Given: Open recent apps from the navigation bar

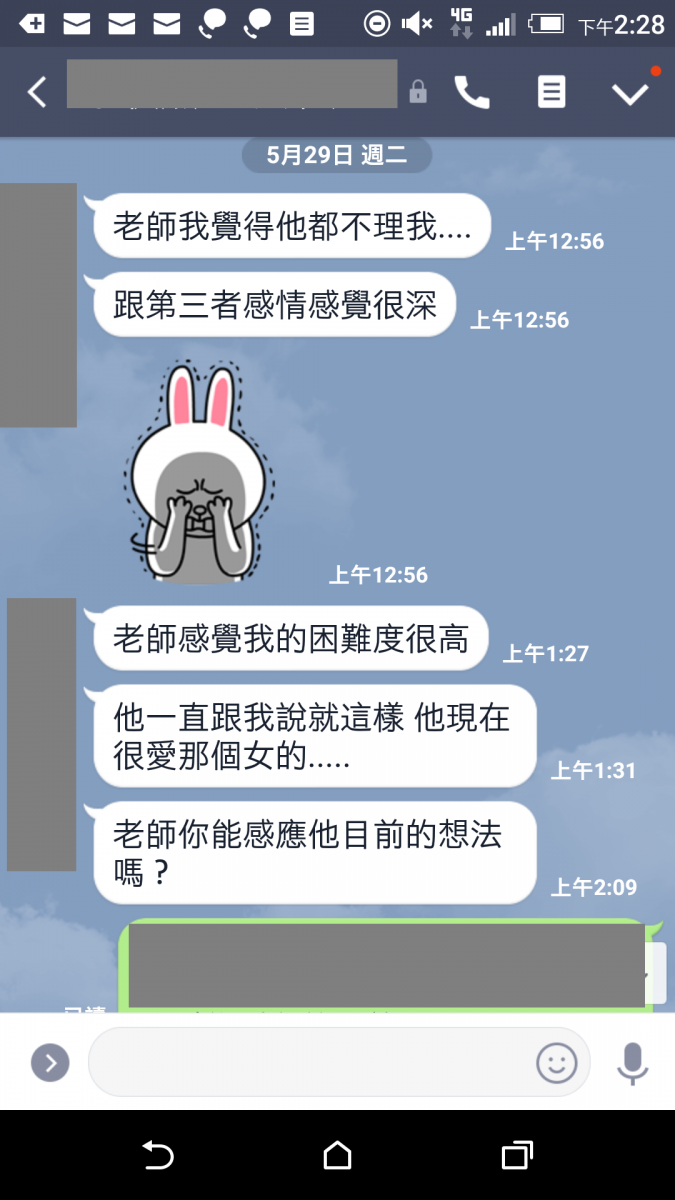Looking at the screenshot, I should click(x=516, y=1156).
